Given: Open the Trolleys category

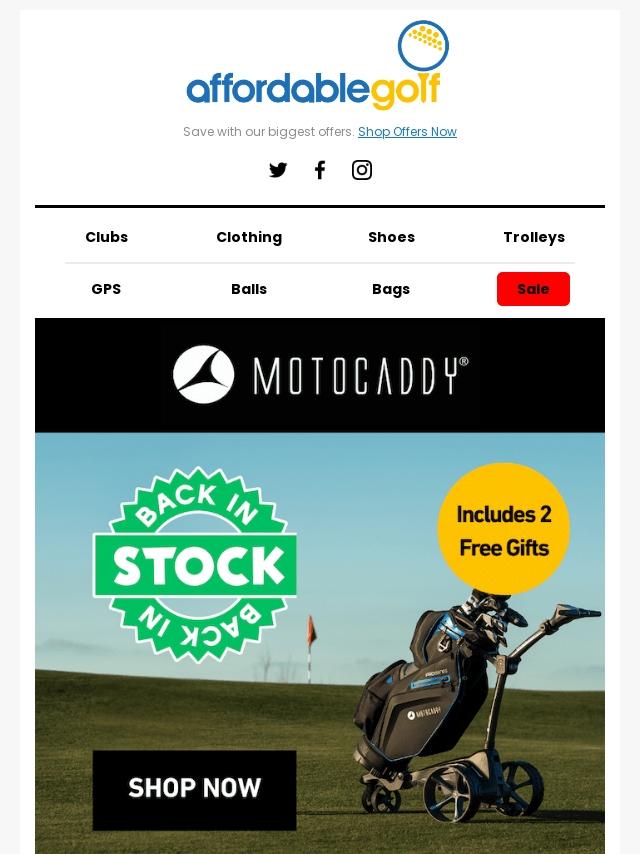Looking at the screenshot, I should pos(534,237).
